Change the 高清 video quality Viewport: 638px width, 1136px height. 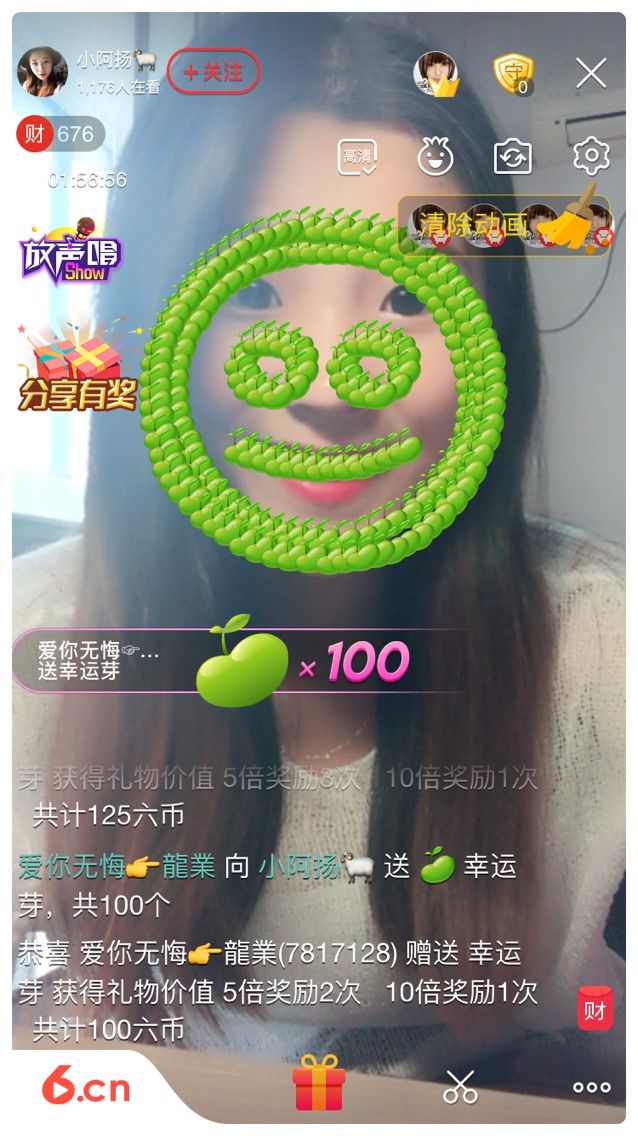click(x=357, y=157)
